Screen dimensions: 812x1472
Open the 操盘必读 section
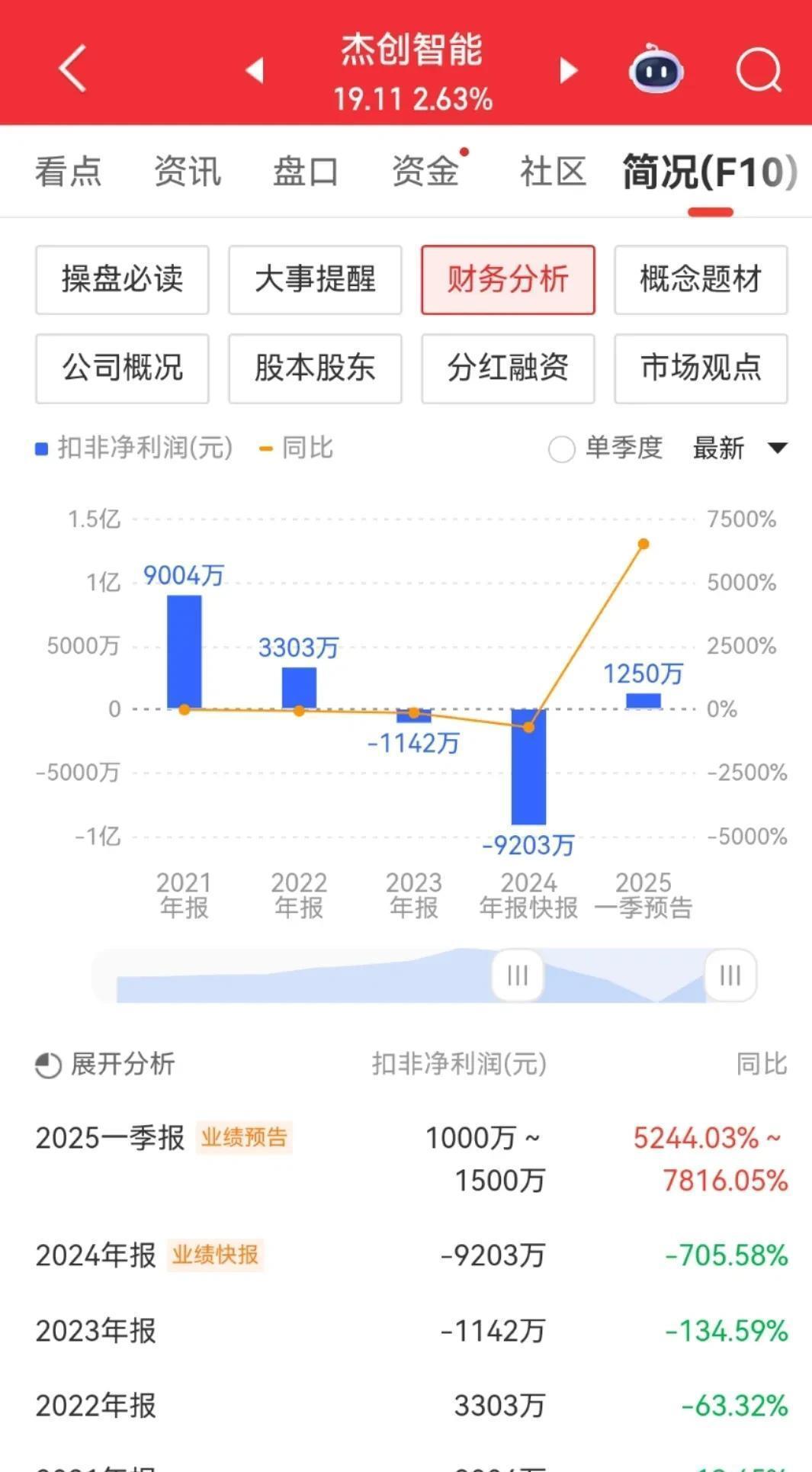click(x=122, y=279)
